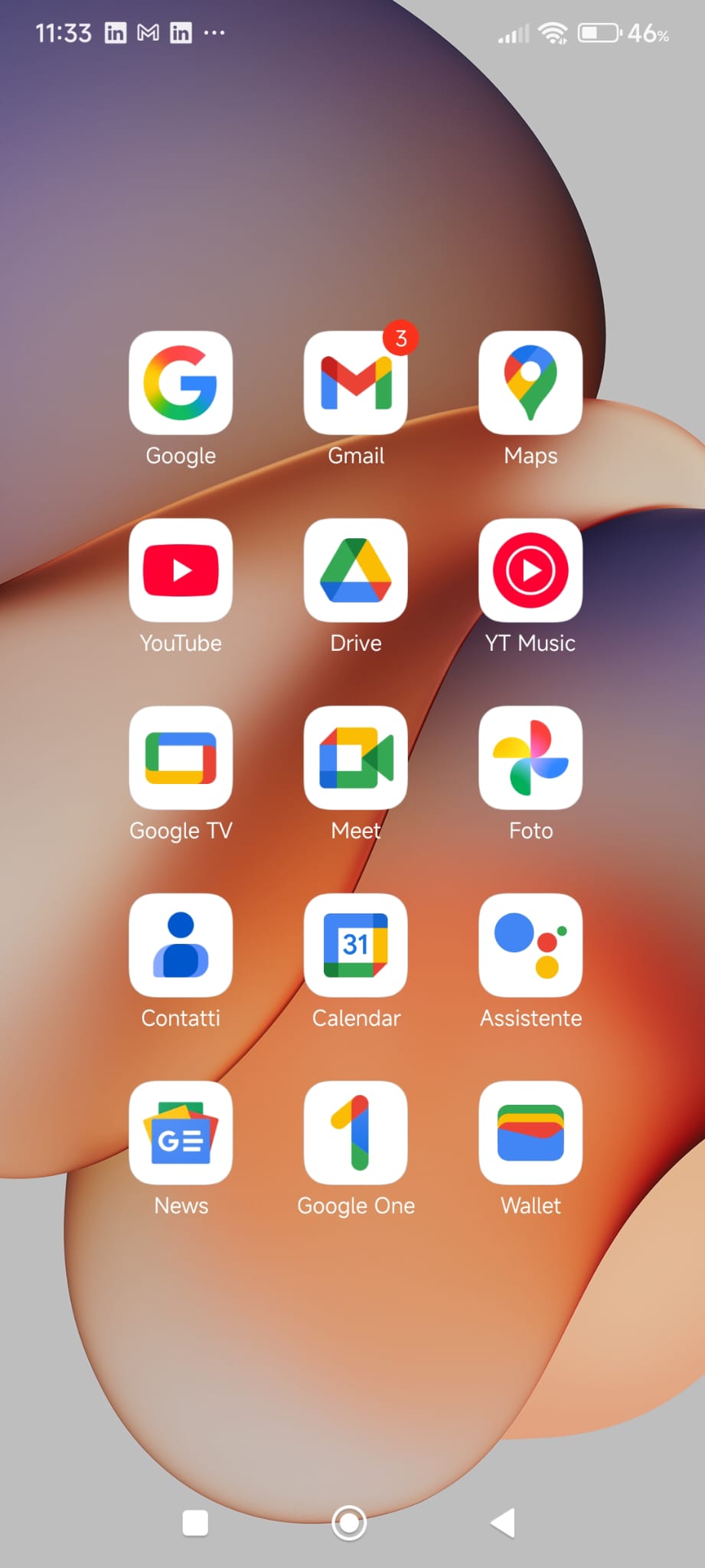
Task: Launch the Calendar app
Action: (356, 945)
